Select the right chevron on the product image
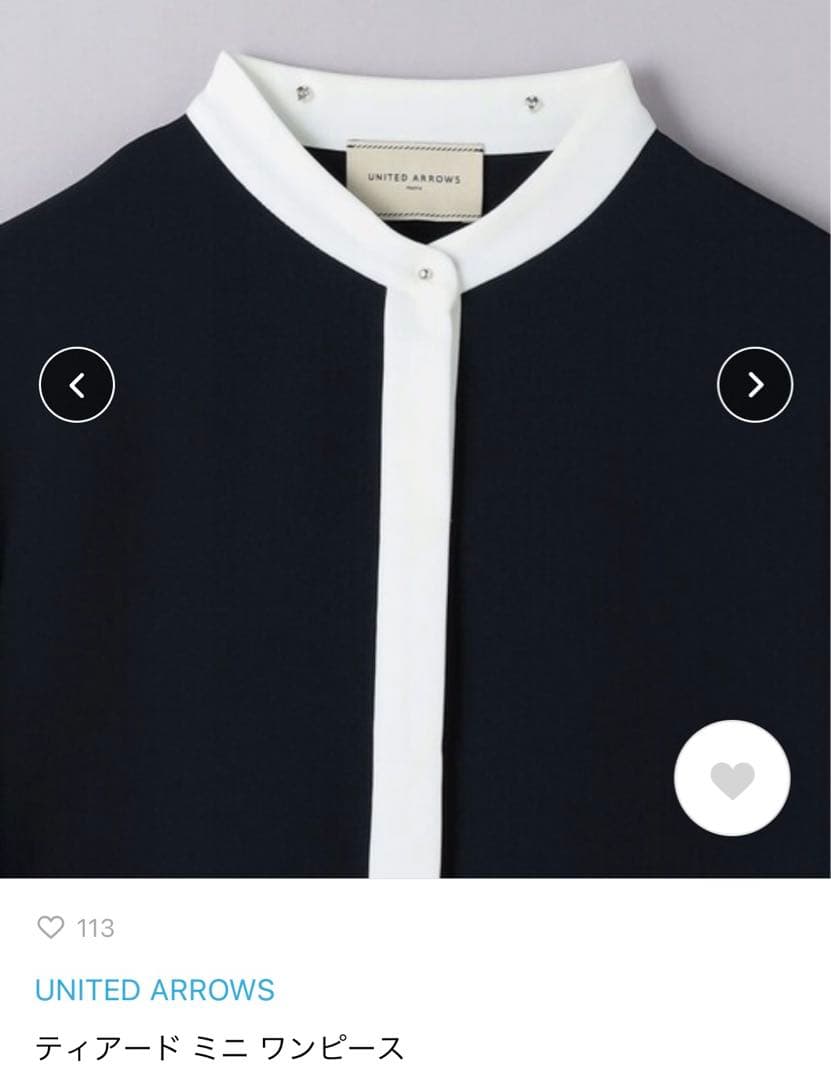Image resolution: width=831 pixels, height=1080 pixels. coord(757,384)
